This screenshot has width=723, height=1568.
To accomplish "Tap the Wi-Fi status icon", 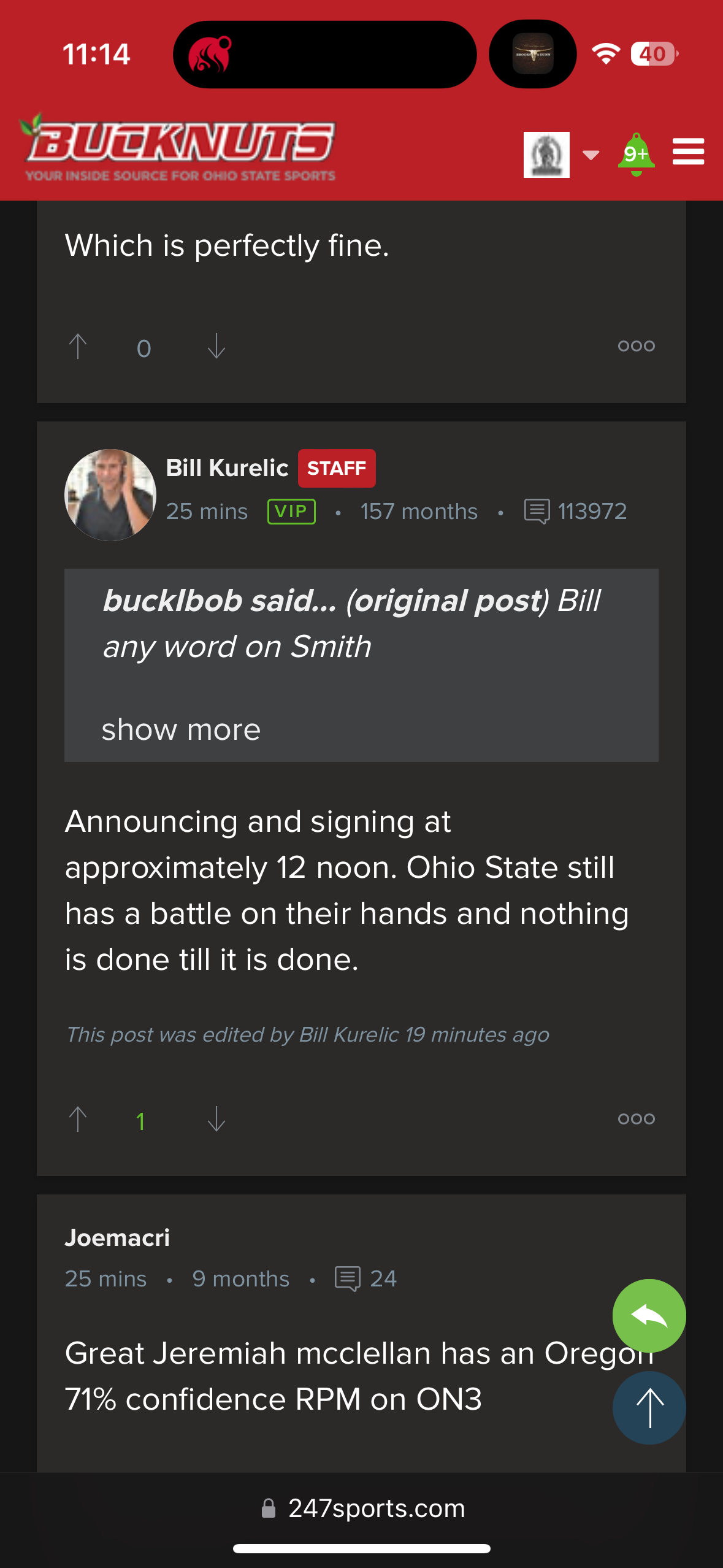I will tap(605, 54).
